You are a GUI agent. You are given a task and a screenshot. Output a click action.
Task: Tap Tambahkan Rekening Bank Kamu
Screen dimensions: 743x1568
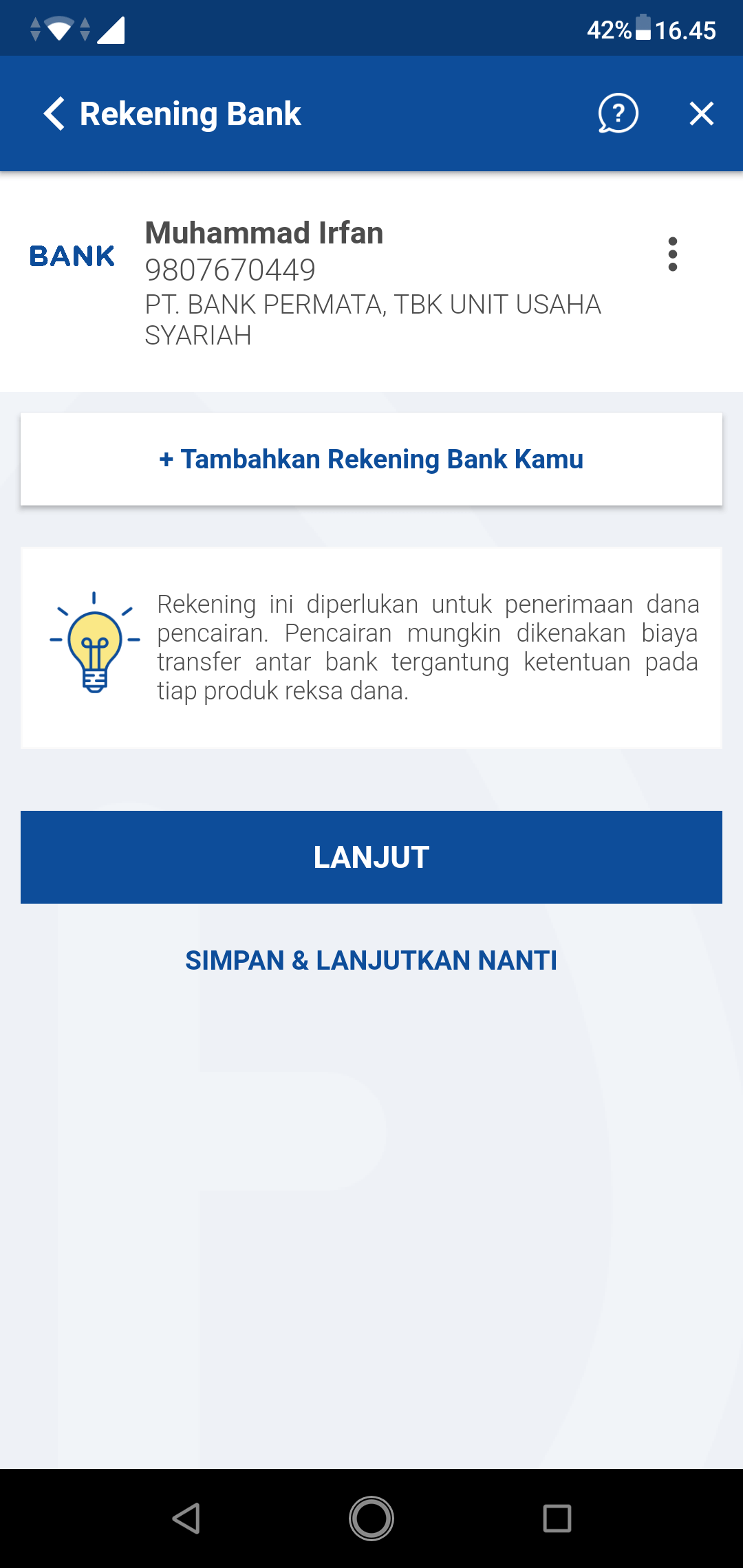[371, 459]
